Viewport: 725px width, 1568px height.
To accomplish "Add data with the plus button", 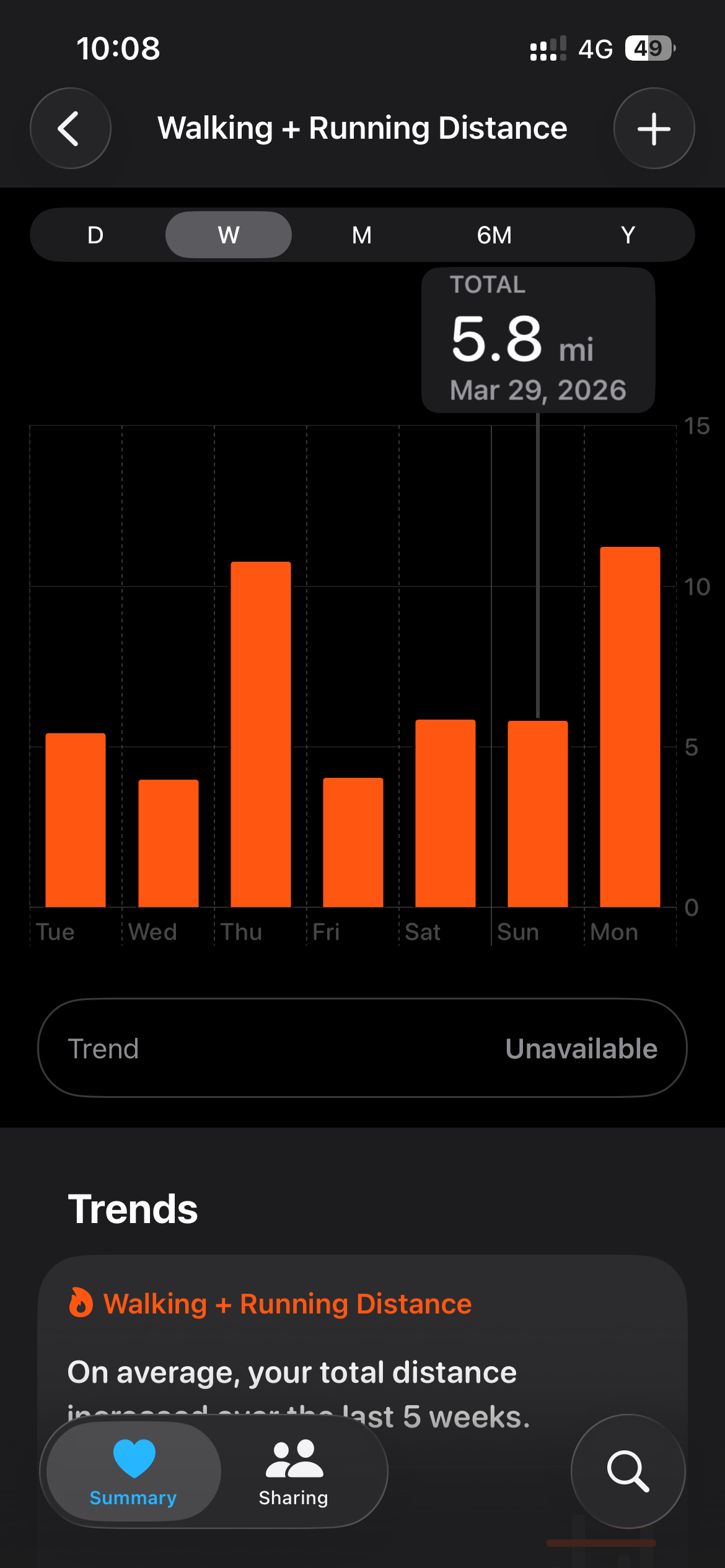I will 654,128.
